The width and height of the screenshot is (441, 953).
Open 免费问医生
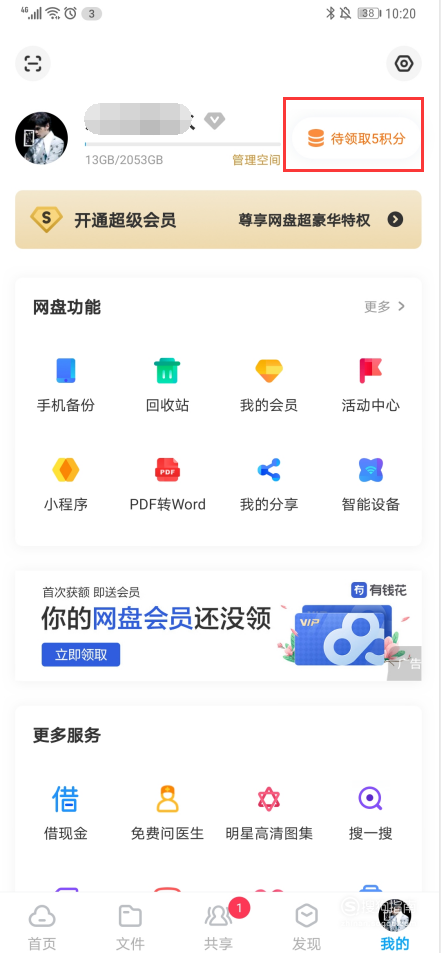coord(168,812)
